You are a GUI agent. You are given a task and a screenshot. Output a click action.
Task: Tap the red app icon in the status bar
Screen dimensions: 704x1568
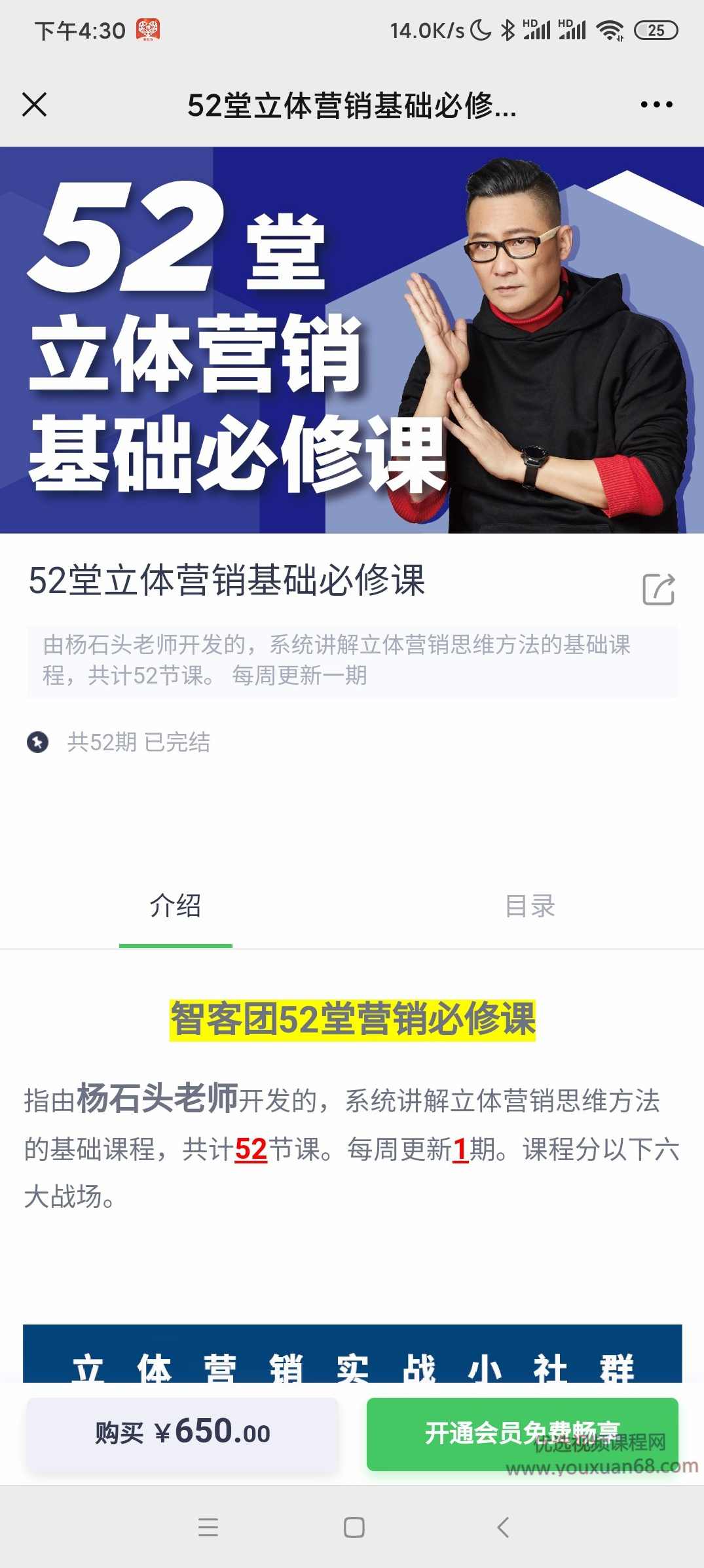[149, 28]
